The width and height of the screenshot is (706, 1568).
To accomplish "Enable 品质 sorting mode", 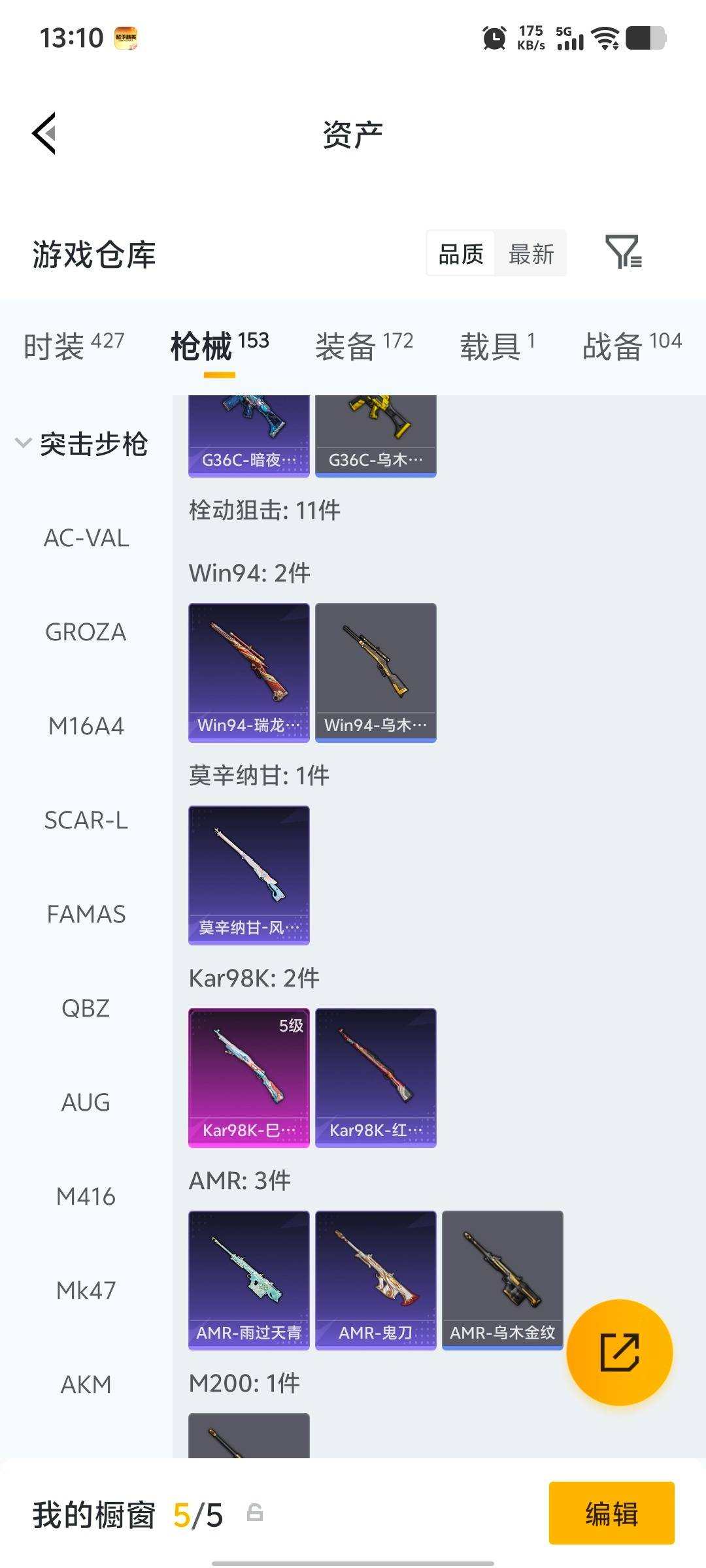I will [460, 253].
